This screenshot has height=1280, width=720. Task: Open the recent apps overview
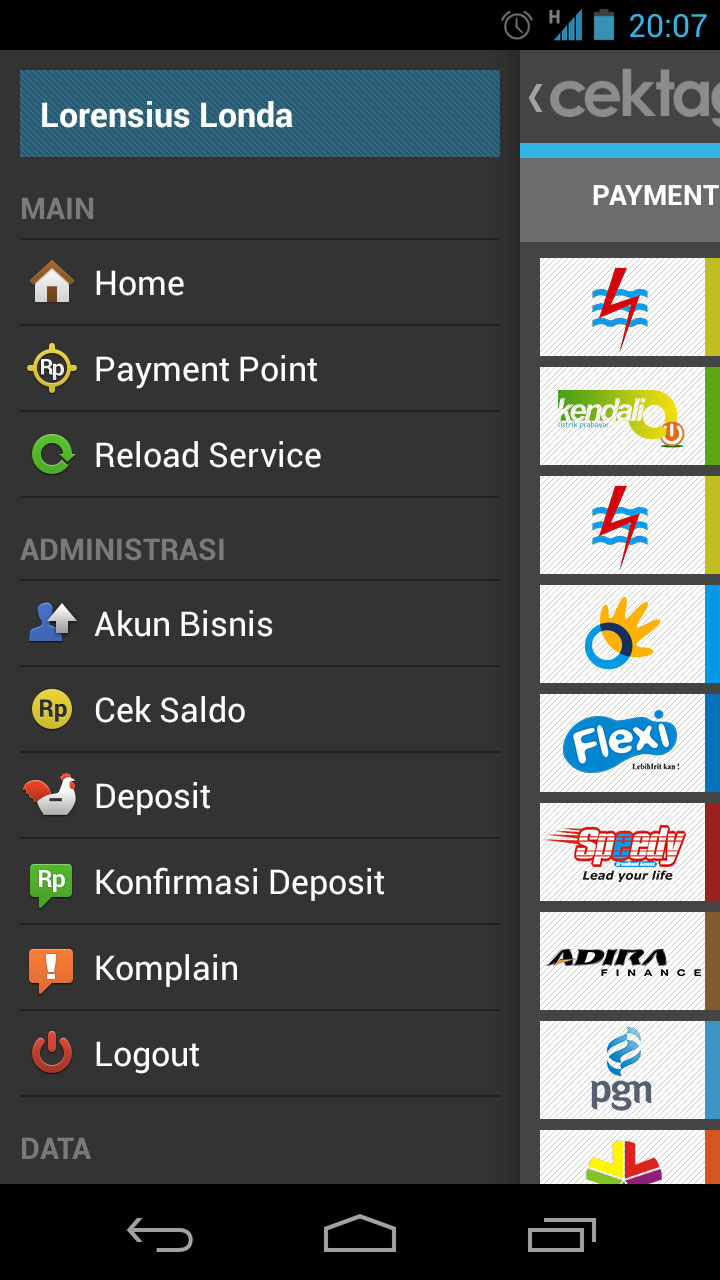pyautogui.click(x=561, y=1234)
